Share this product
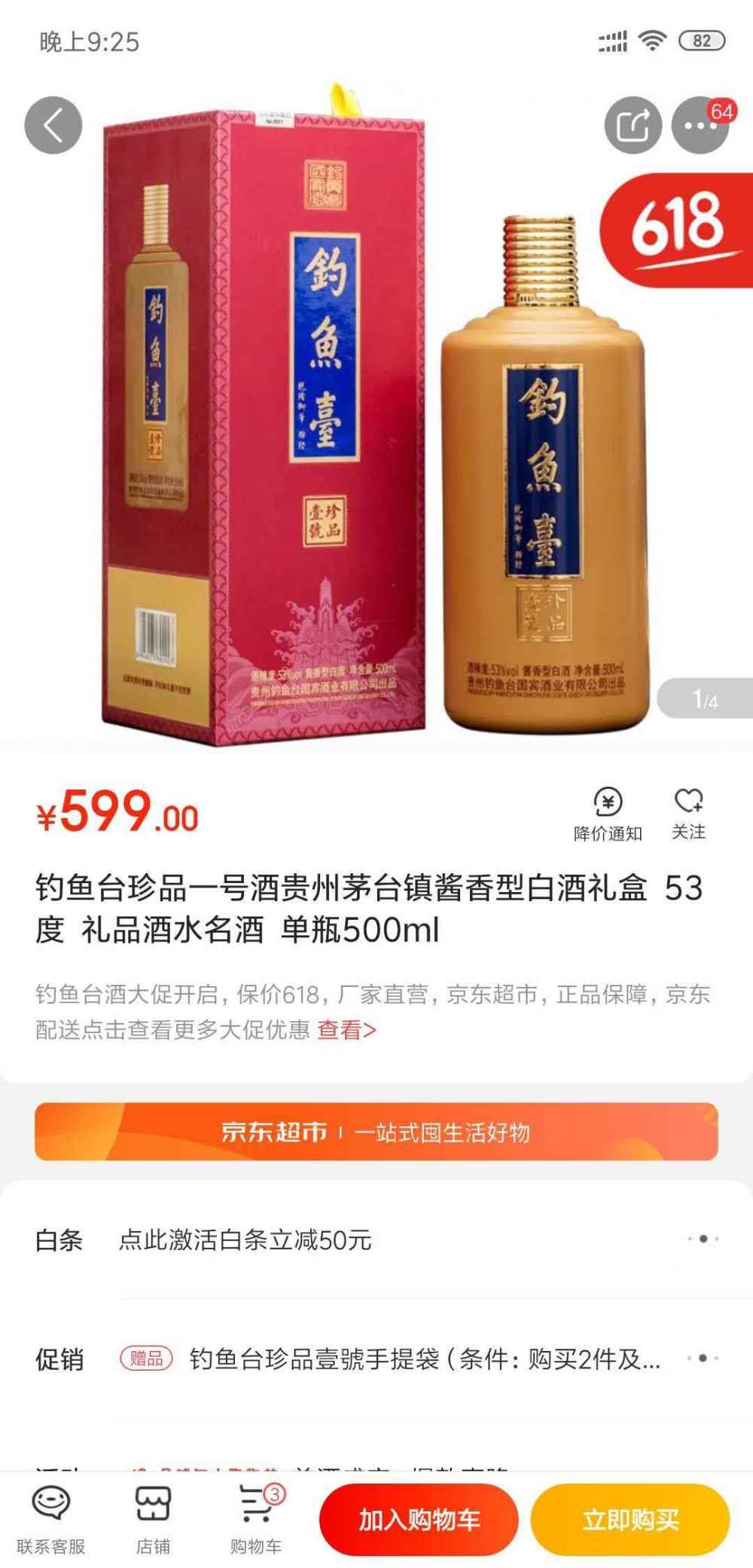Image resolution: width=753 pixels, height=1568 pixels. (633, 125)
